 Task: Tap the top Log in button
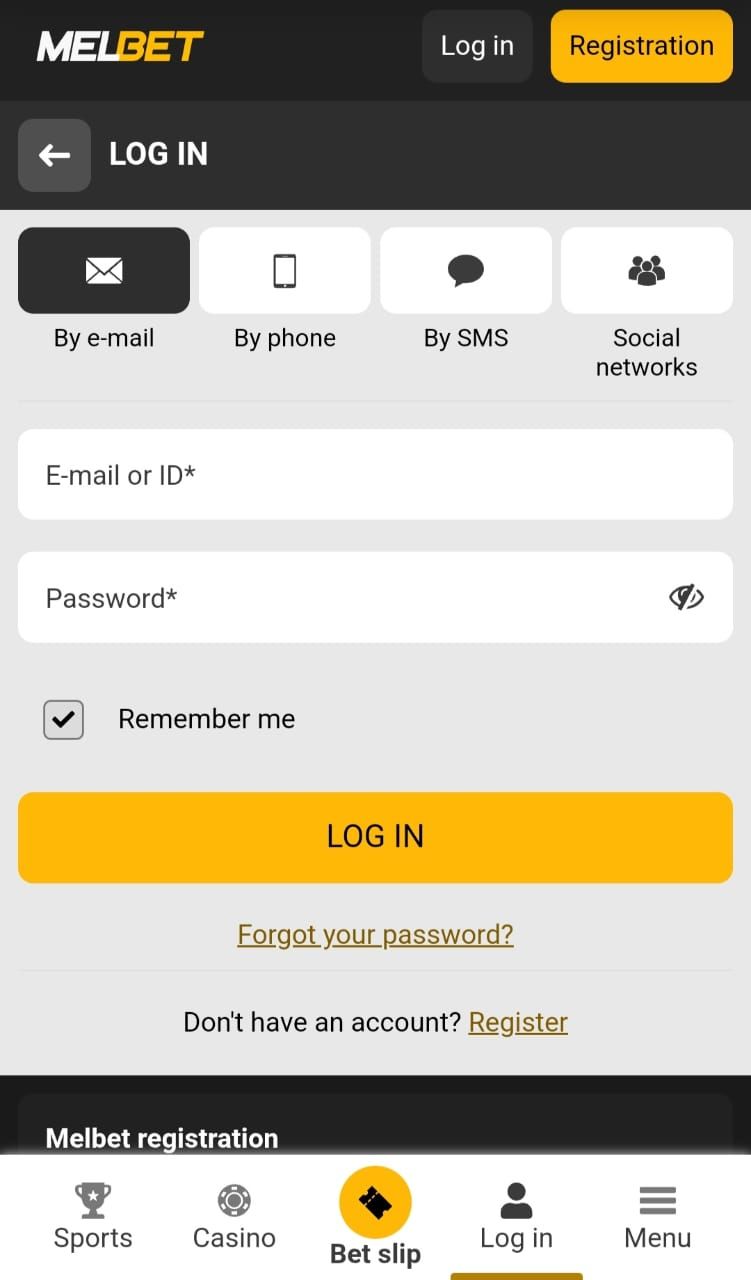coord(477,46)
